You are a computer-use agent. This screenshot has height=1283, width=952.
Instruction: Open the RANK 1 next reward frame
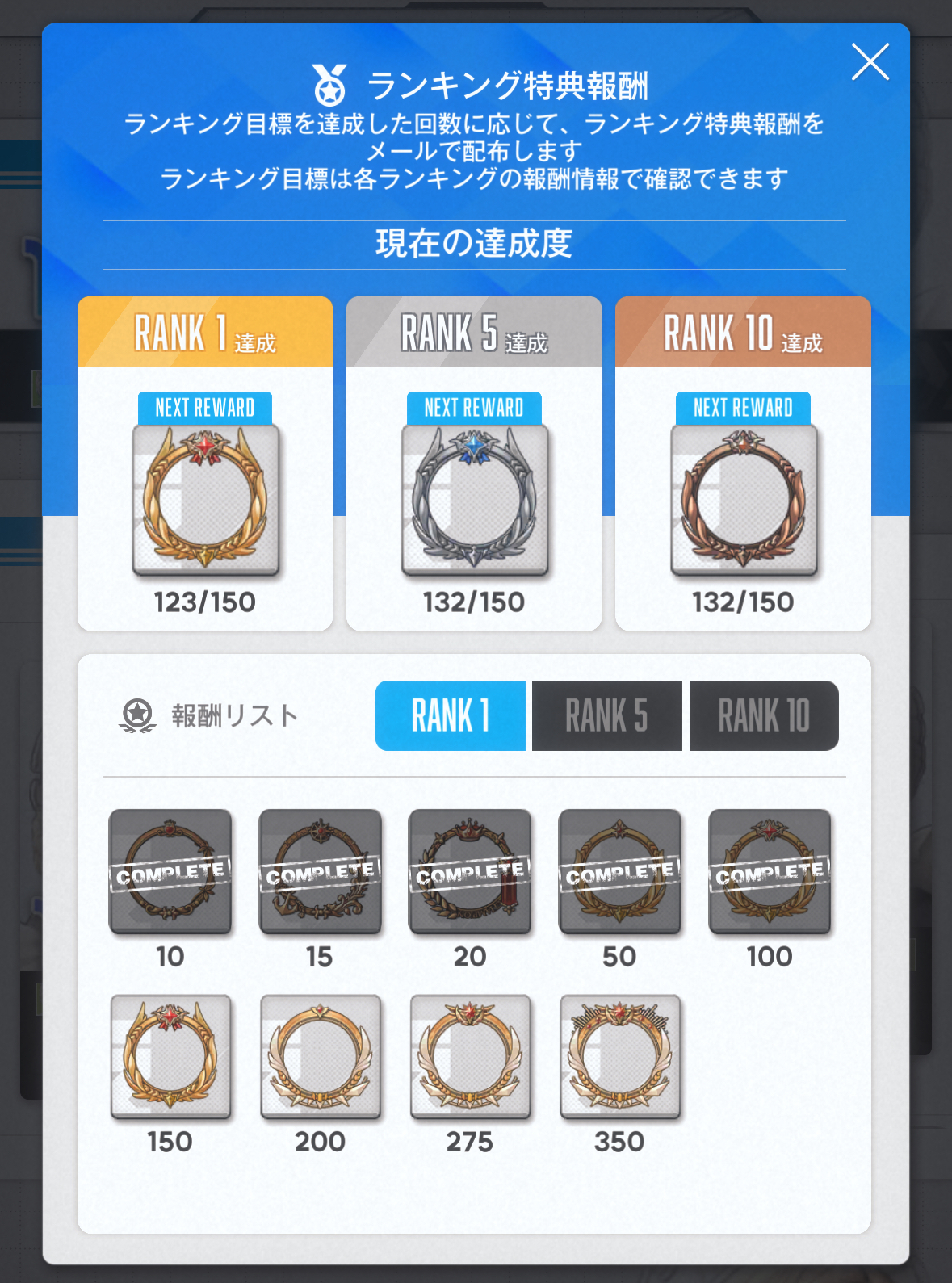(205, 500)
